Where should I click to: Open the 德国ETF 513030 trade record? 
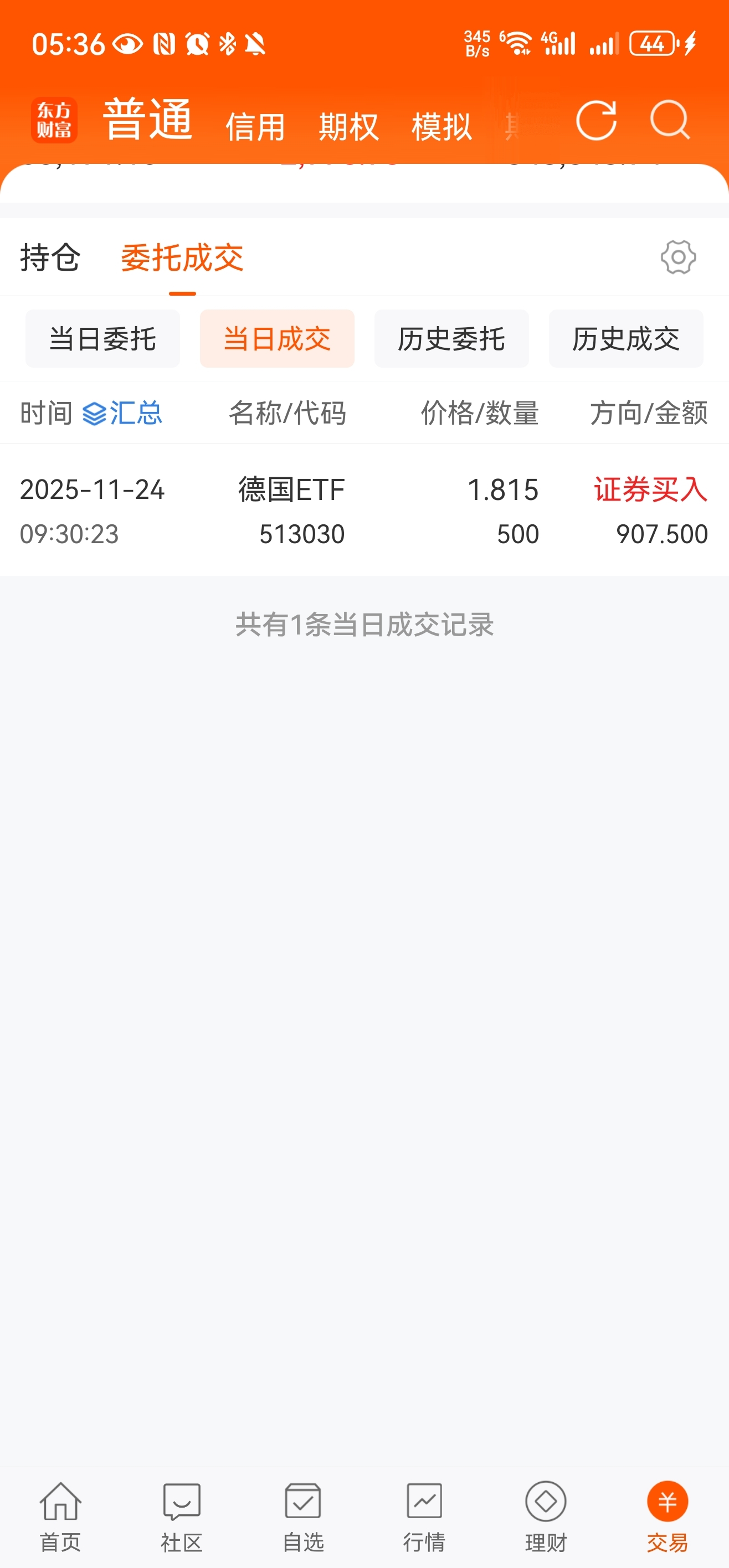click(364, 510)
